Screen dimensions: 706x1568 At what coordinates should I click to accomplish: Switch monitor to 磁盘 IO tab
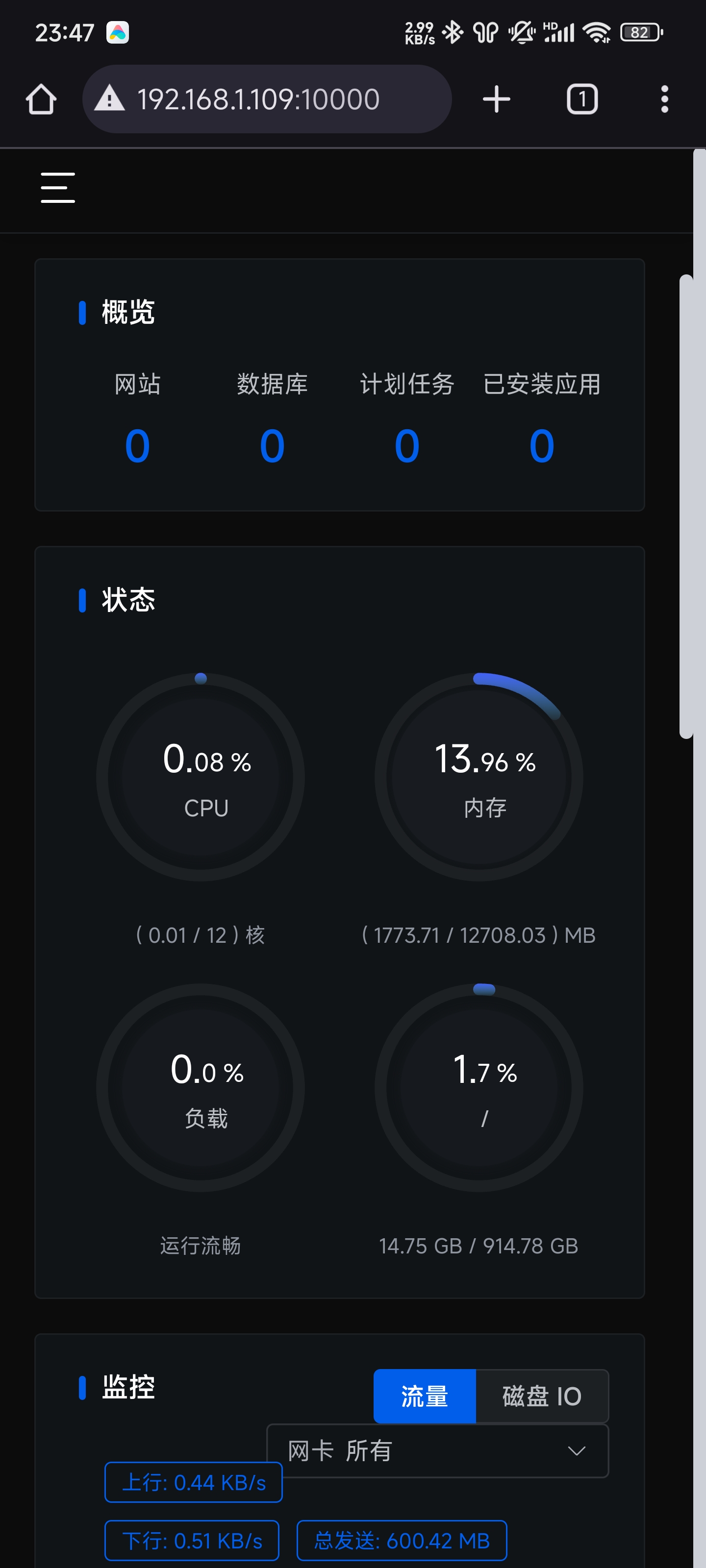tap(542, 1396)
